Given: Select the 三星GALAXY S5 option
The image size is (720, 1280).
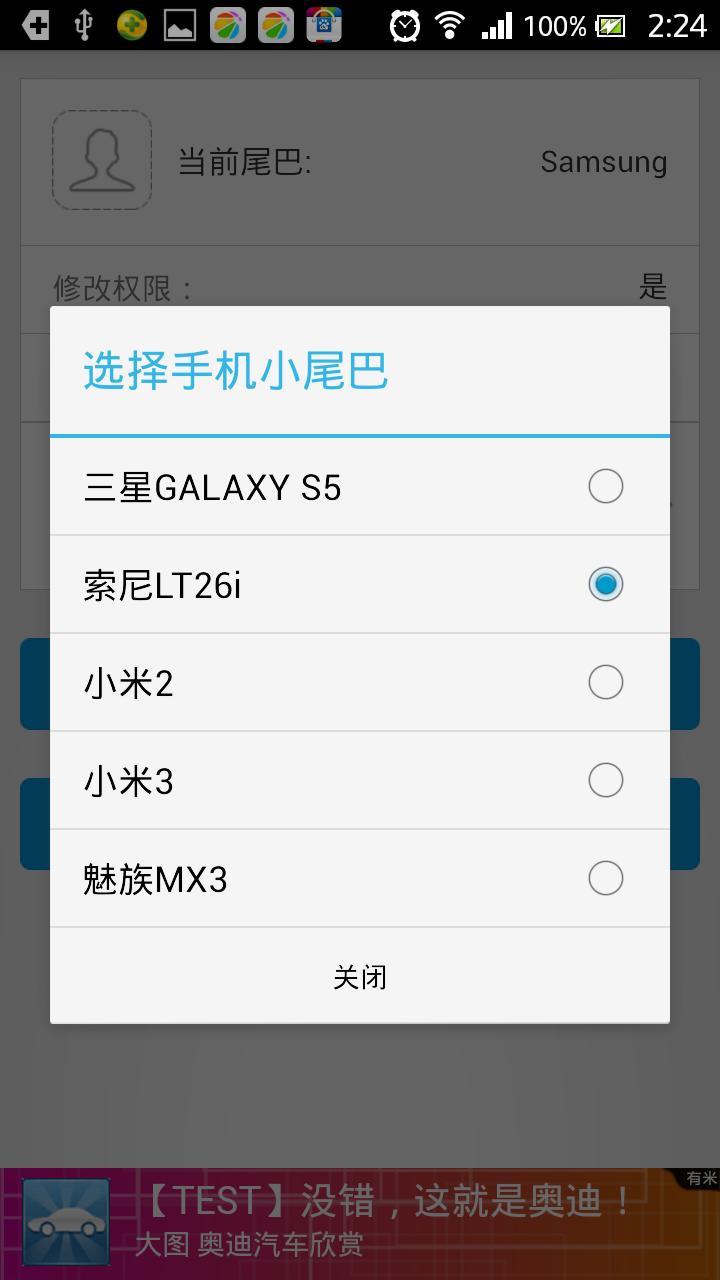Looking at the screenshot, I should pos(359,487).
